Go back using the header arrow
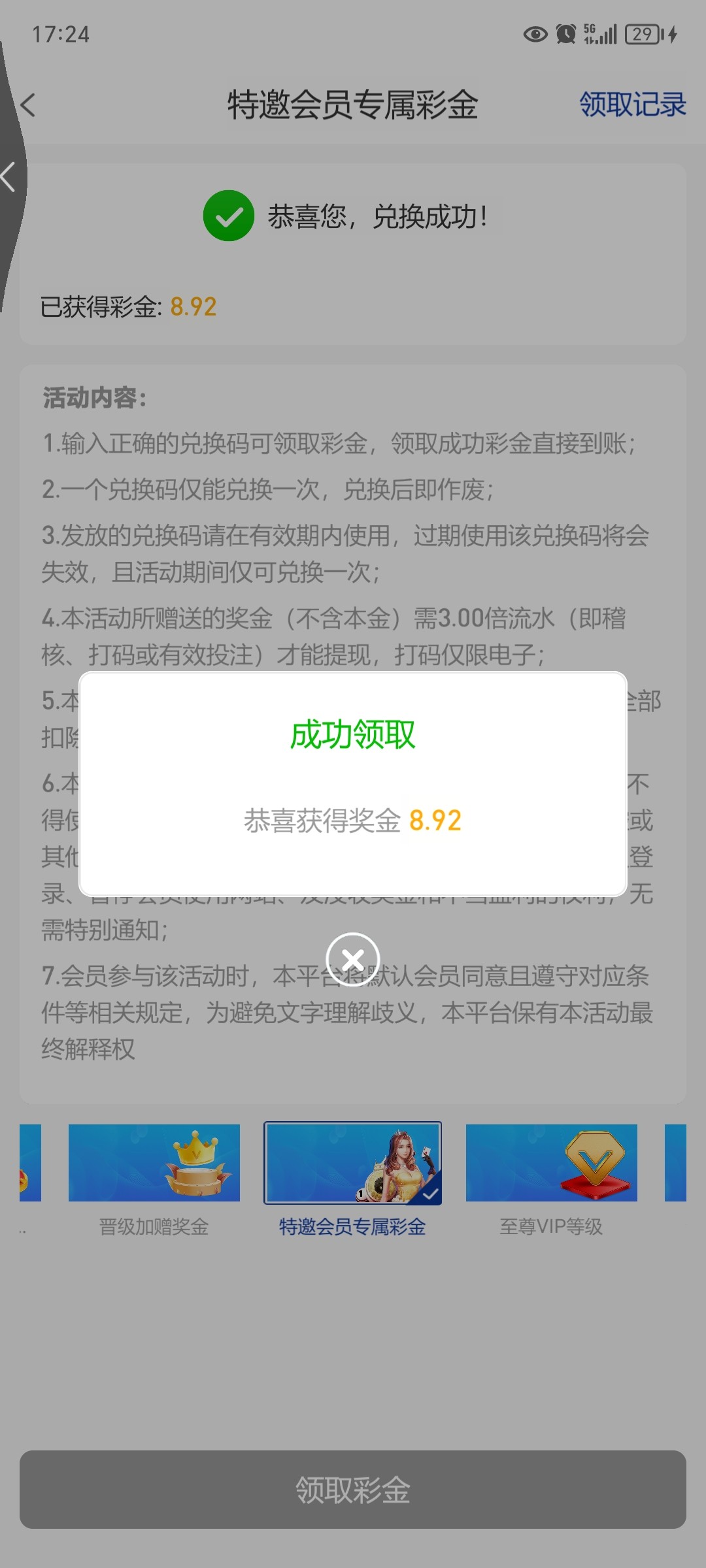Image resolution: width=706 pixels, height=1568 pixels. pyautogui.click(x=29, y=105)
